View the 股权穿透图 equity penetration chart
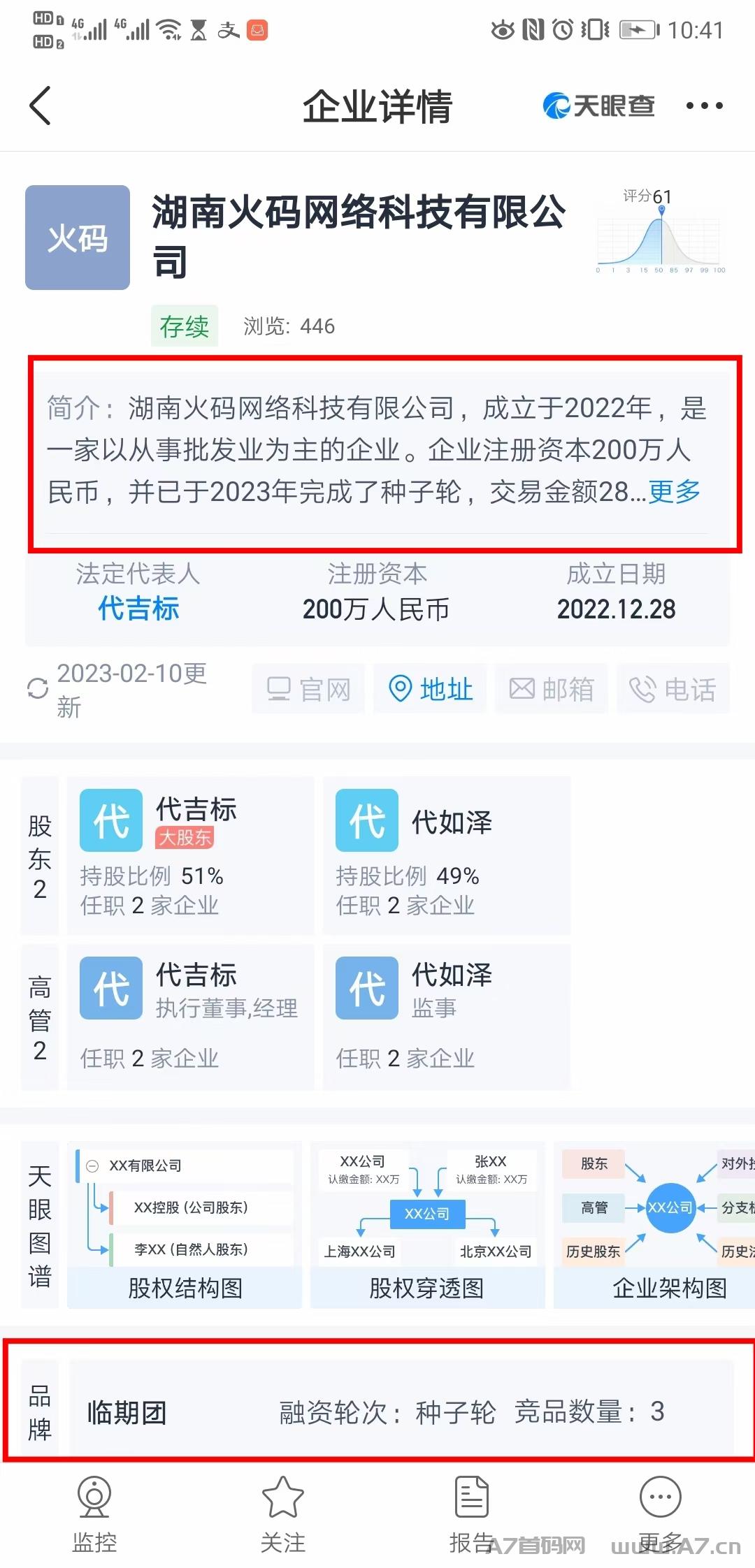This screenshot has width=755, height=1568. point(427,1226)
